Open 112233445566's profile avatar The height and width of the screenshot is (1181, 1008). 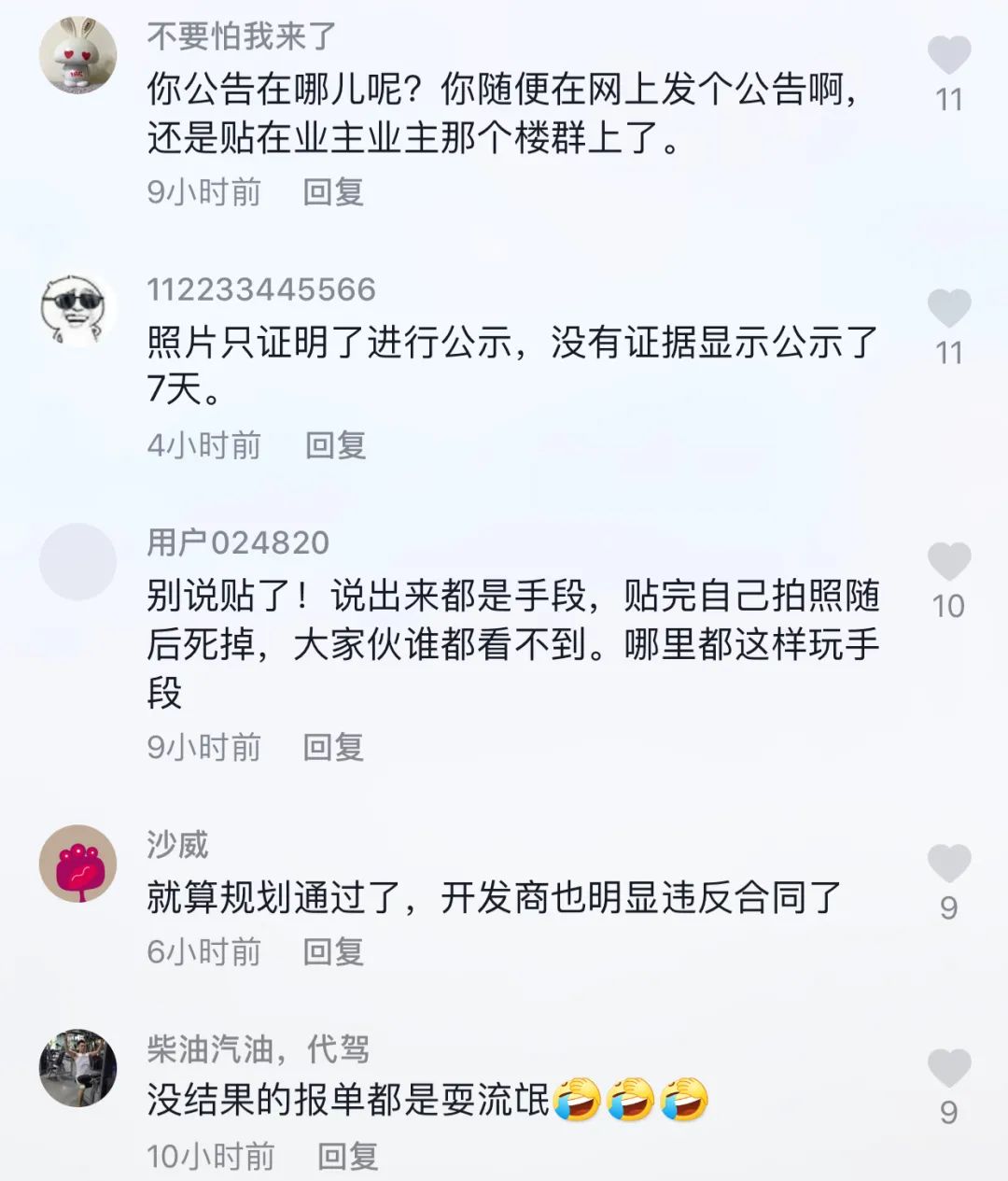(77, 309)
